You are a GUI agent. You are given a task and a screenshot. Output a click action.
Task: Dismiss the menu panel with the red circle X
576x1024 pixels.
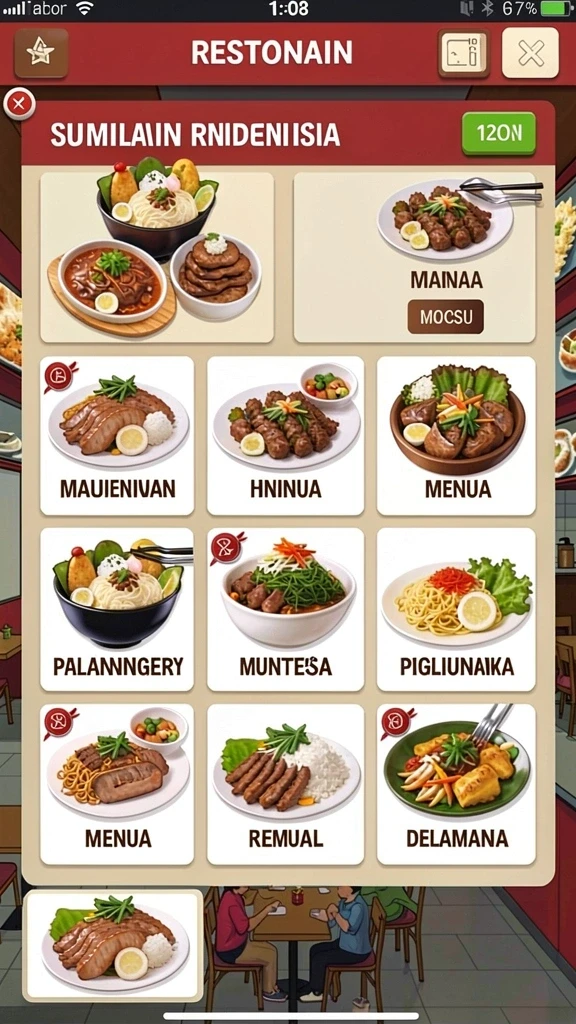[20, 103]
